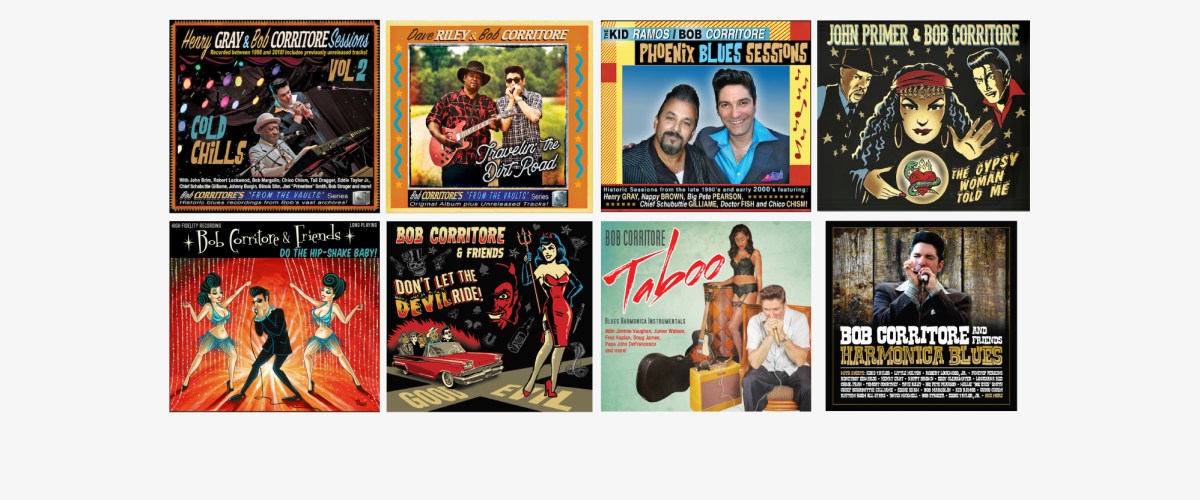The width and height of the screenshot is (1200, 500).
Task: Select the Phoenix Blues Sessions album cover
Action: click(x=705, y=116)
